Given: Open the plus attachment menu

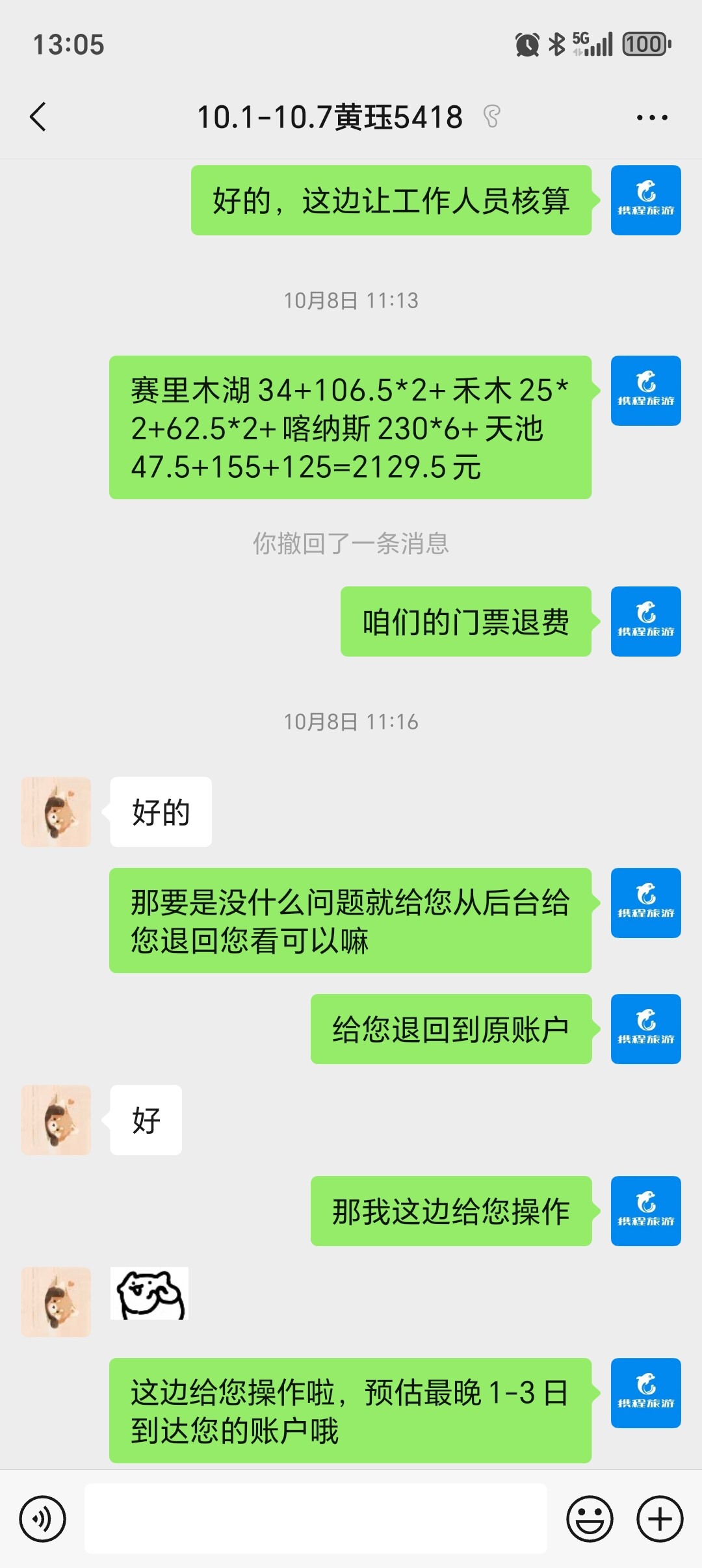Looking at the screenshot, I should [x=659, y=1519].
